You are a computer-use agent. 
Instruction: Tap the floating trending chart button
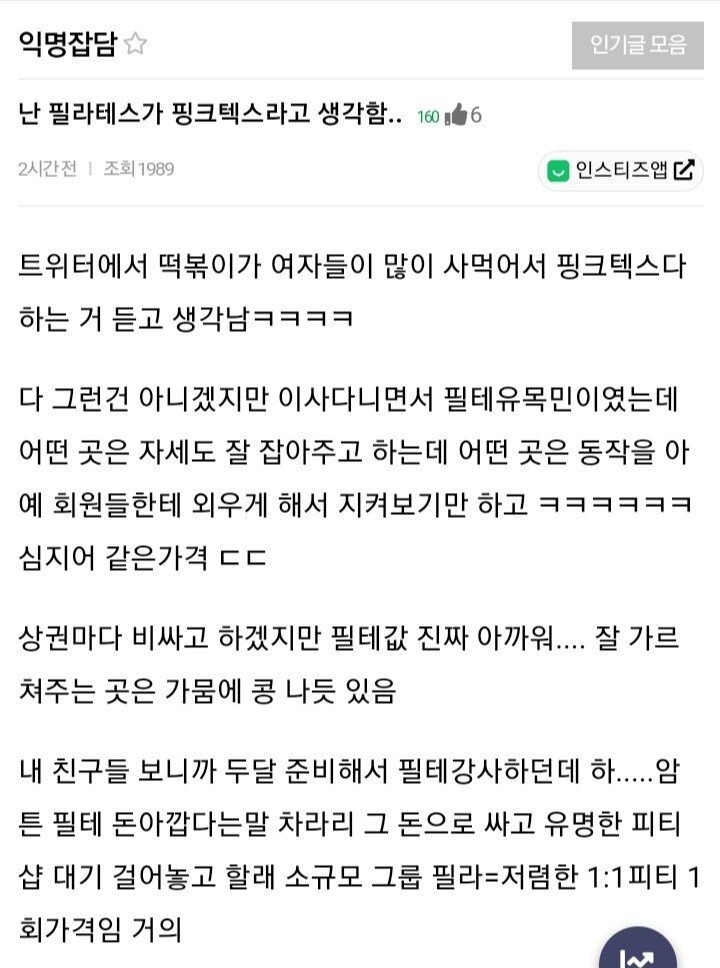pyautogui.click(x=638, y=952)
